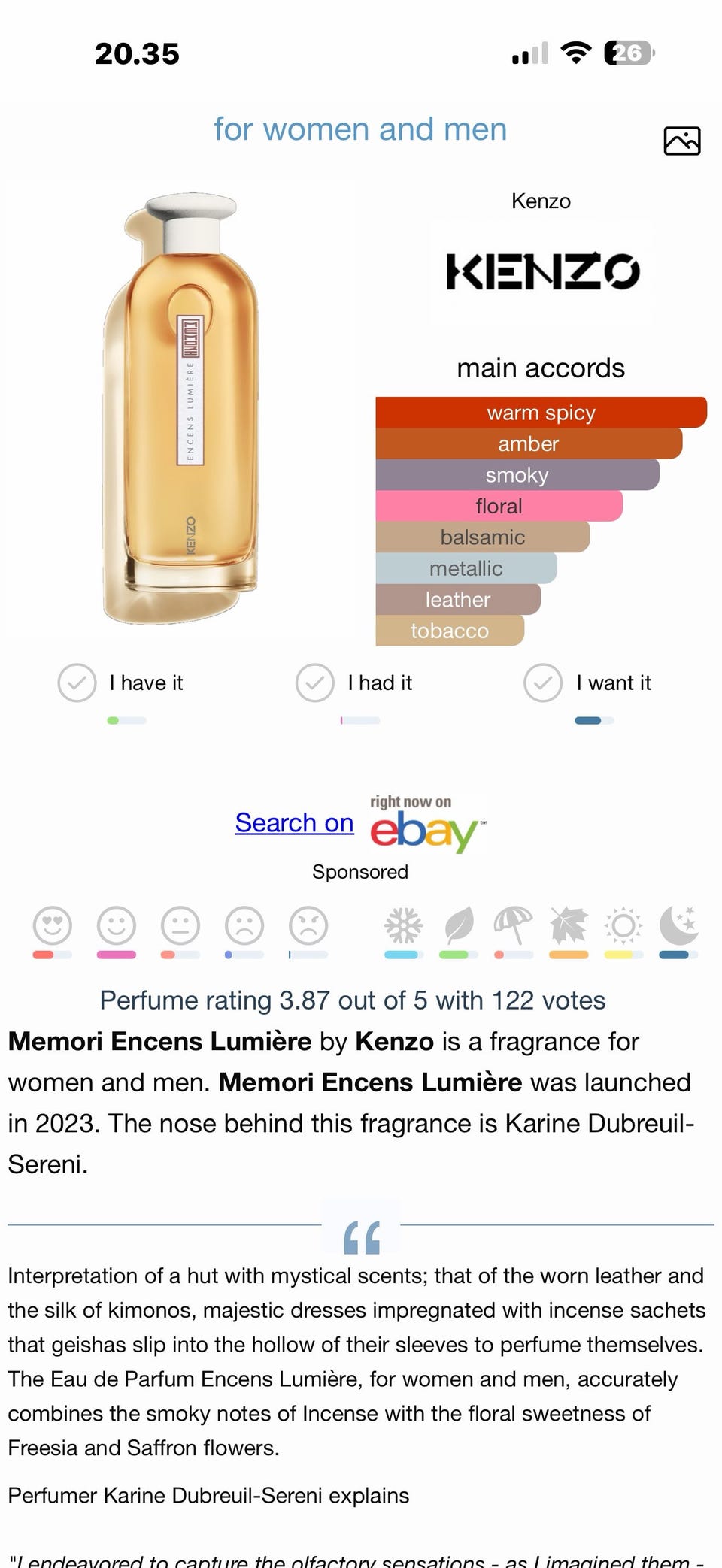Vote winter with the snowflake icon

tap(404, 925)
